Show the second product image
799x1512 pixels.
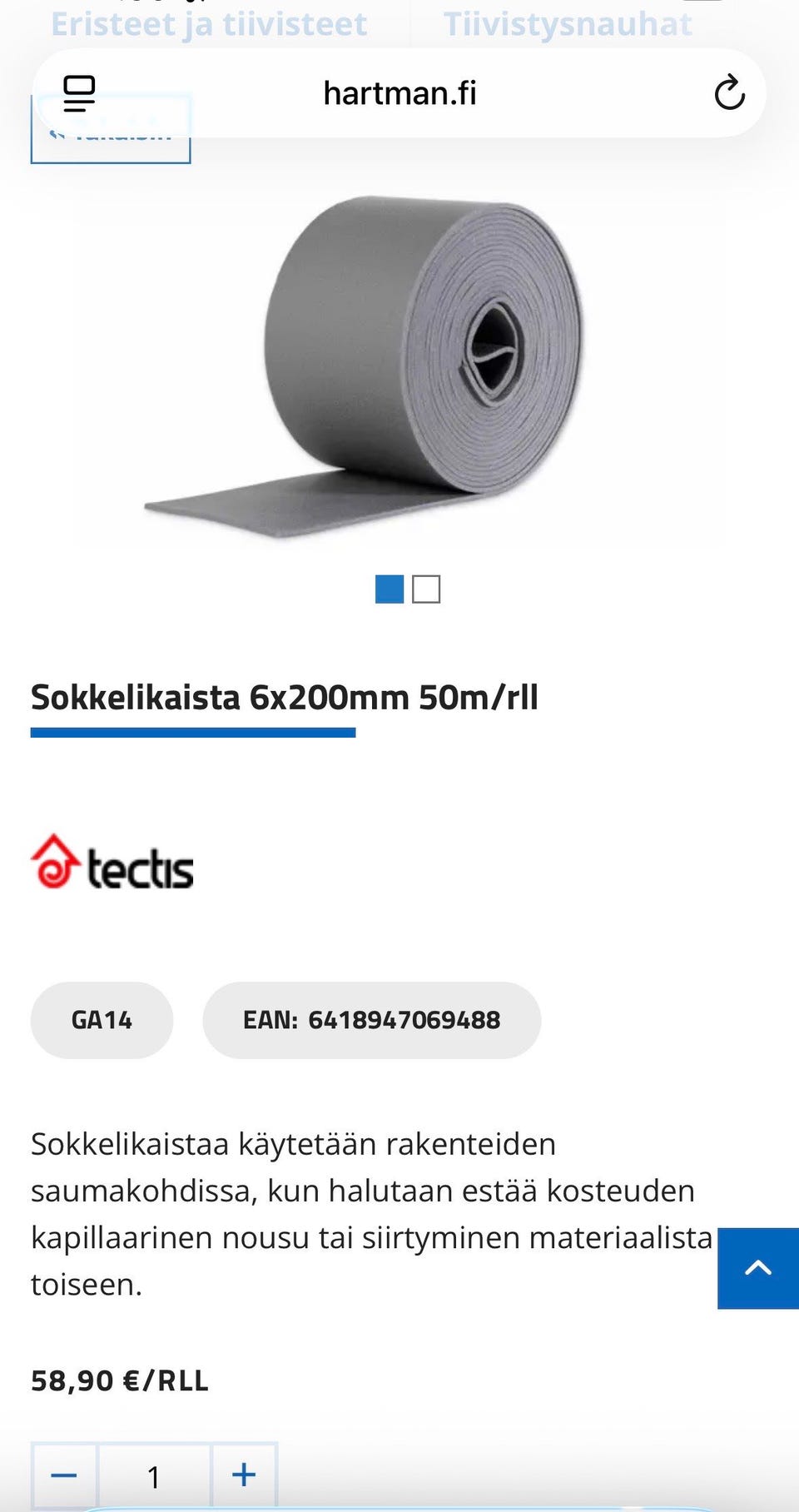coord(426,589)
